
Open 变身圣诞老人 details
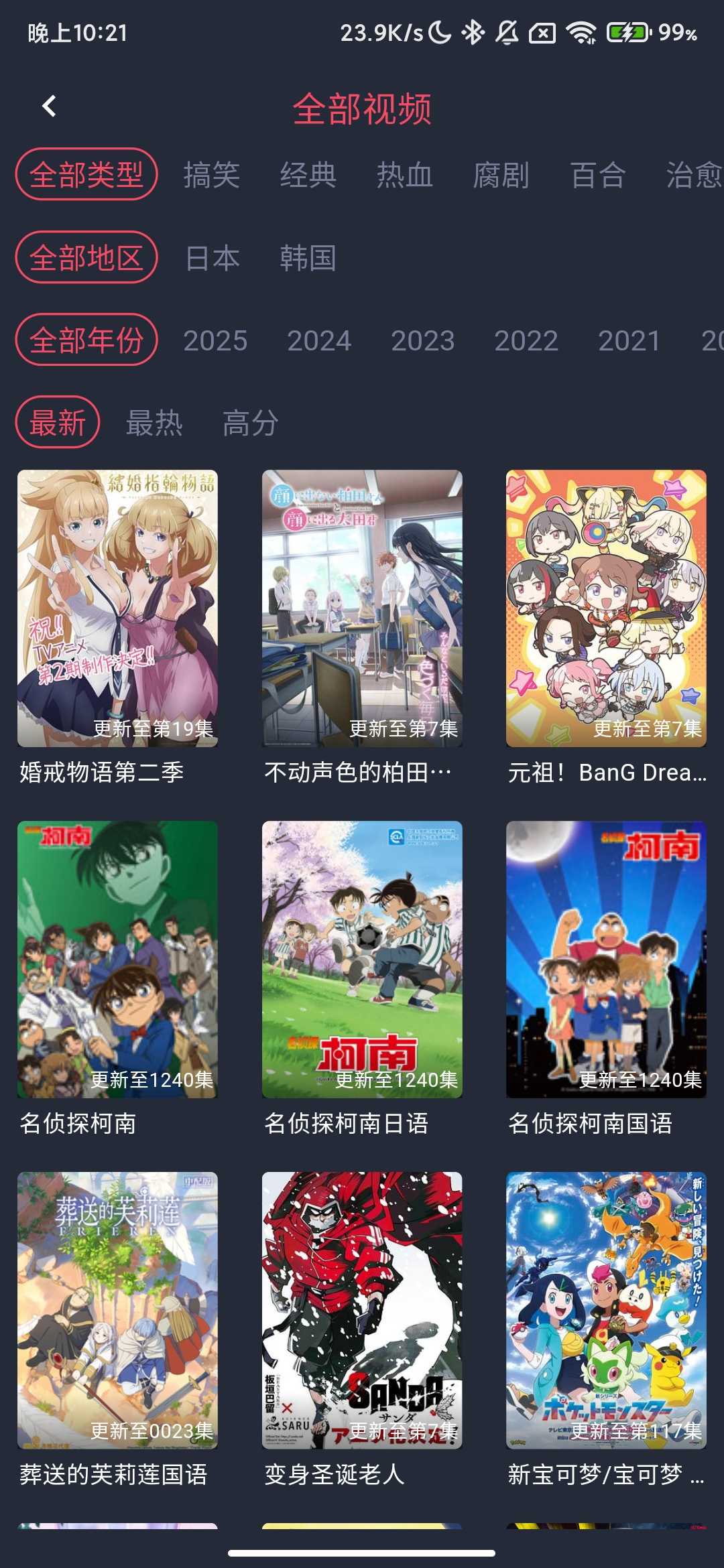[362, 1310]
